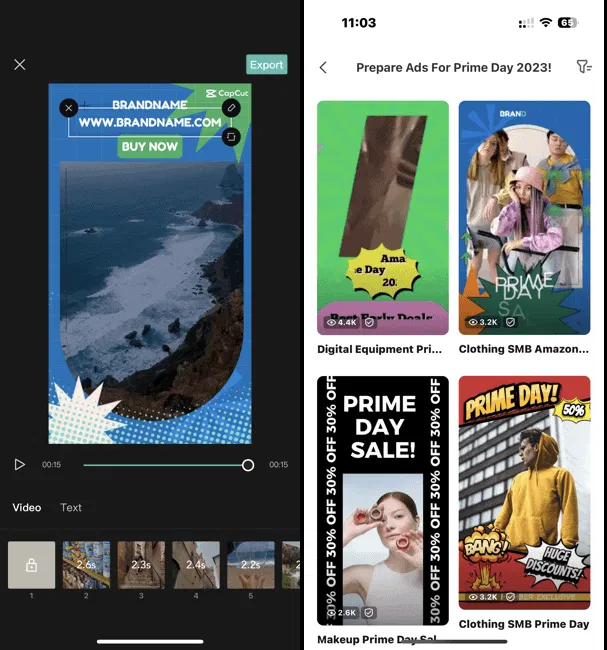
Task: Select the 2.4s clip
Action: pos(196,565)
